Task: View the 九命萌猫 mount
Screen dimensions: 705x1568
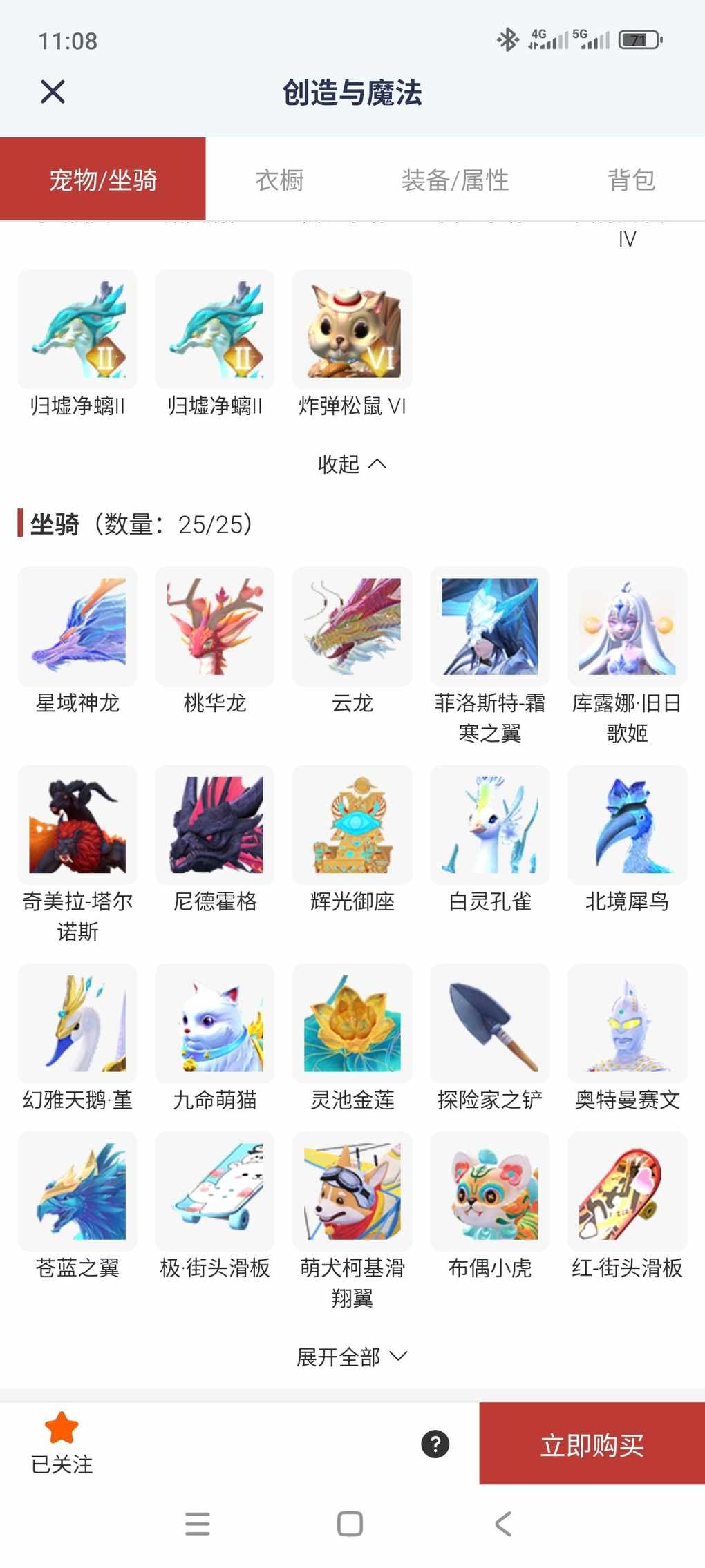Action: (x=215, y=1023)
